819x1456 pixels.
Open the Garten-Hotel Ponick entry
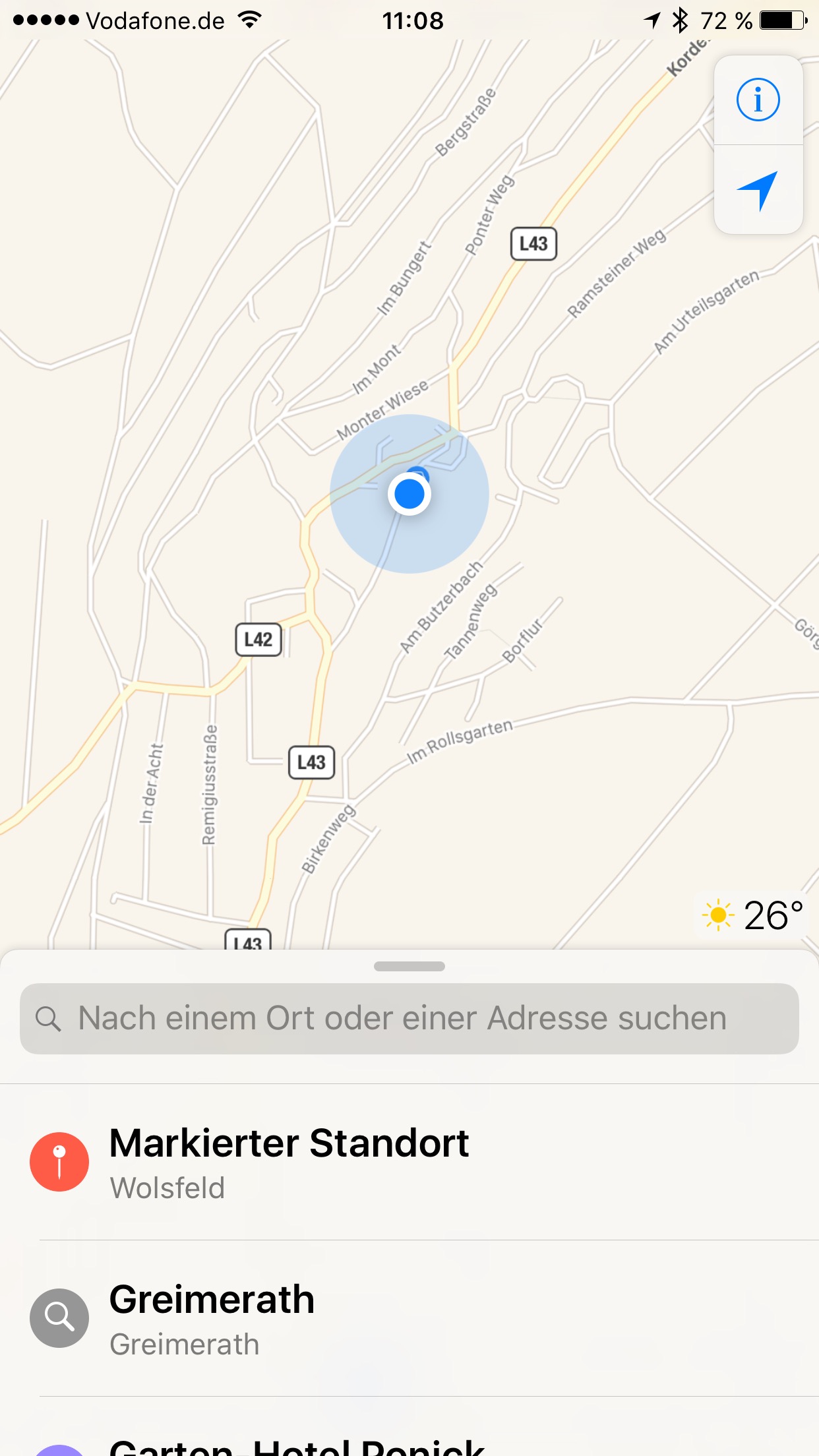pos(409,1431)
